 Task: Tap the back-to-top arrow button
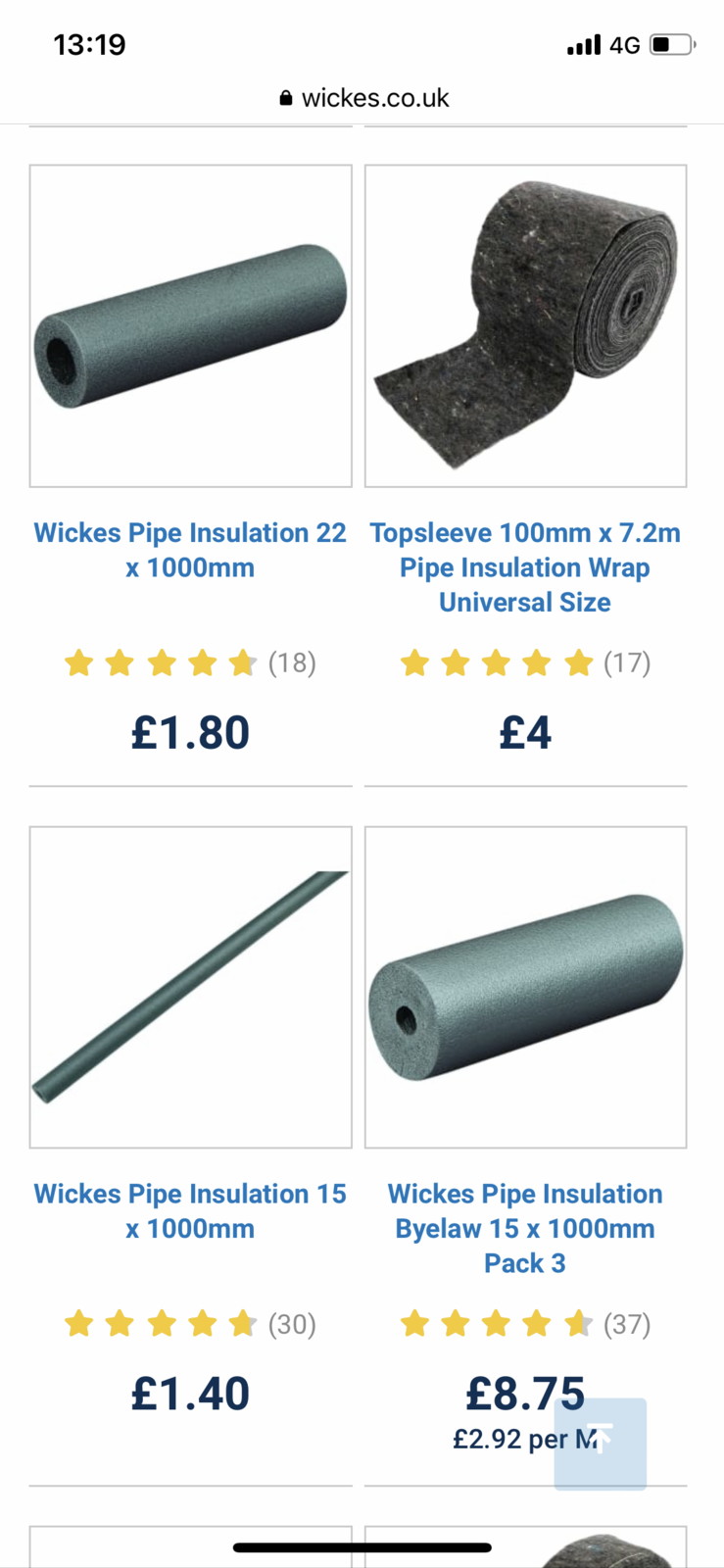pyautogui.click(x=600, y=1443)
